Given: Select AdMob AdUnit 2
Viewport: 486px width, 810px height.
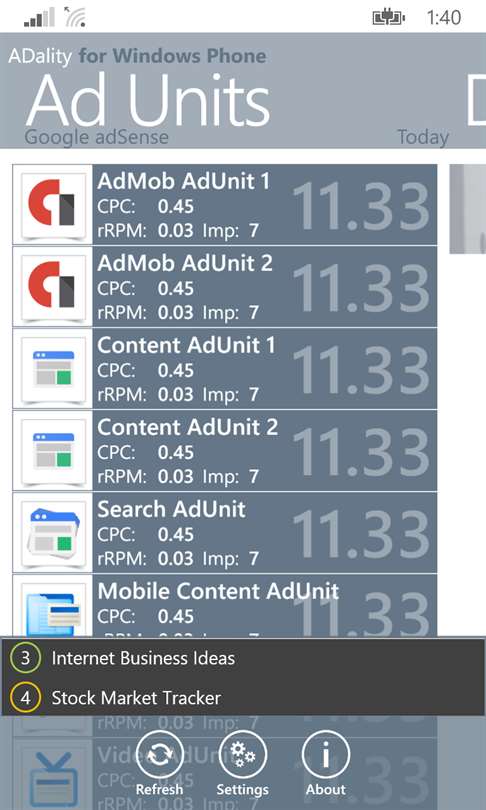Looking at the screenshot, I should coord(225,287).
